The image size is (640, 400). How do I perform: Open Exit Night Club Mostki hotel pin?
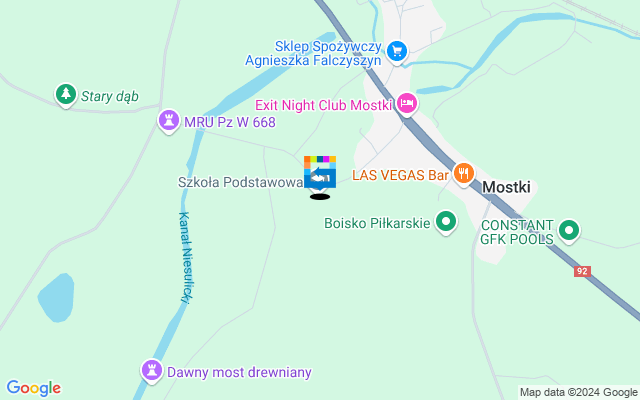[x=406, y=103]
